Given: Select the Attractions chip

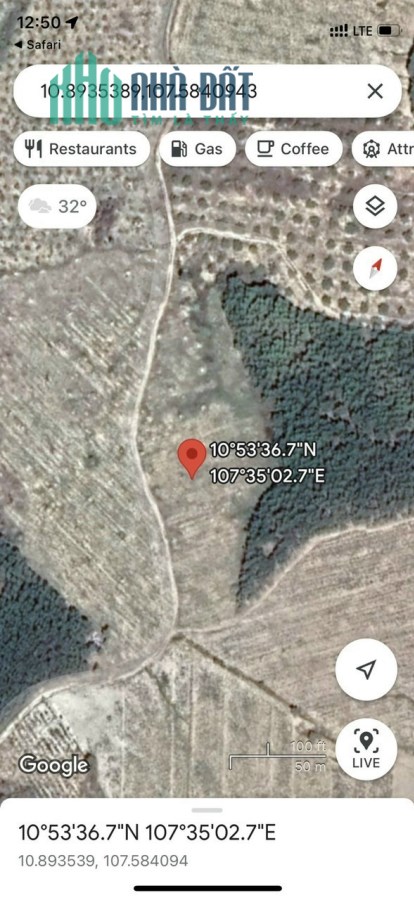Looking at the screenshot, I should coord(383,149).
